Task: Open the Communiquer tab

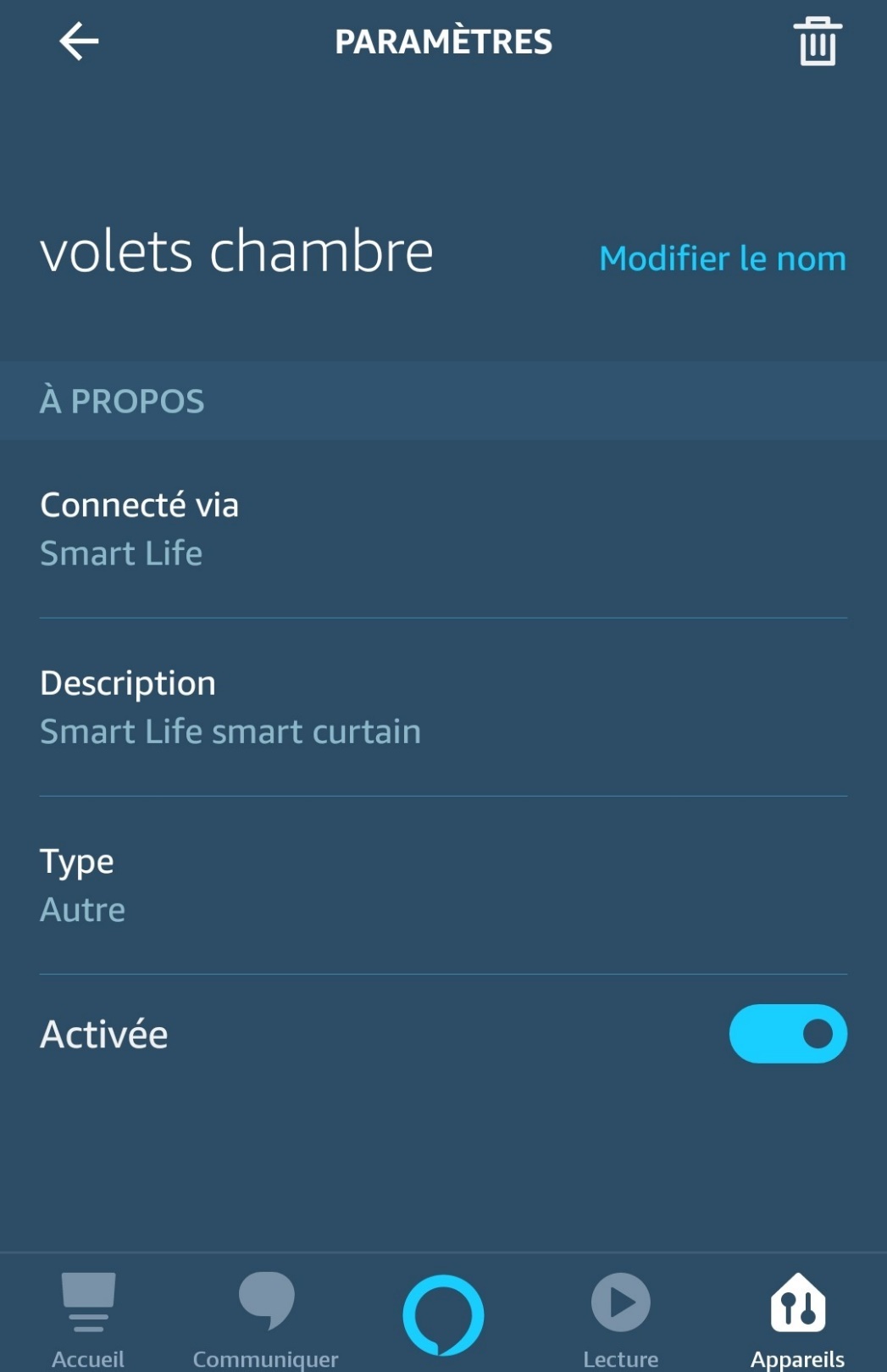Action: [x=265, y=1319]
